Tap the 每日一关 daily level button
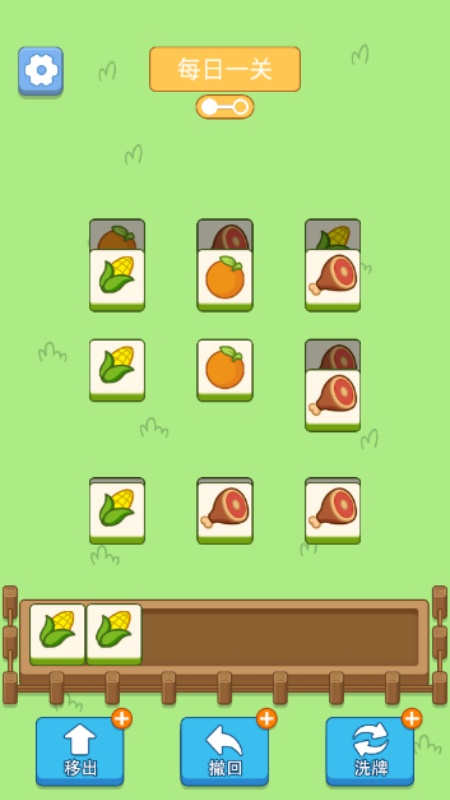Image resolution: width=450 pixels, height=800 pixels. pos(225,69)
